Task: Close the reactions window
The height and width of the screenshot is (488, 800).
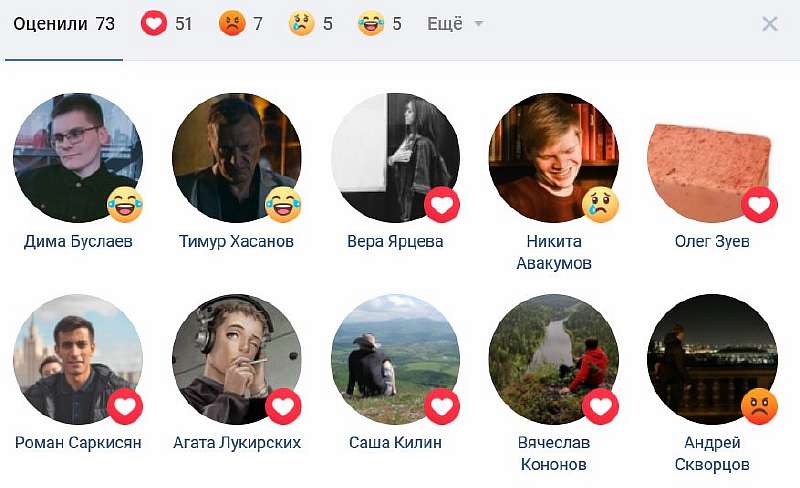Action: coord(769,25)
